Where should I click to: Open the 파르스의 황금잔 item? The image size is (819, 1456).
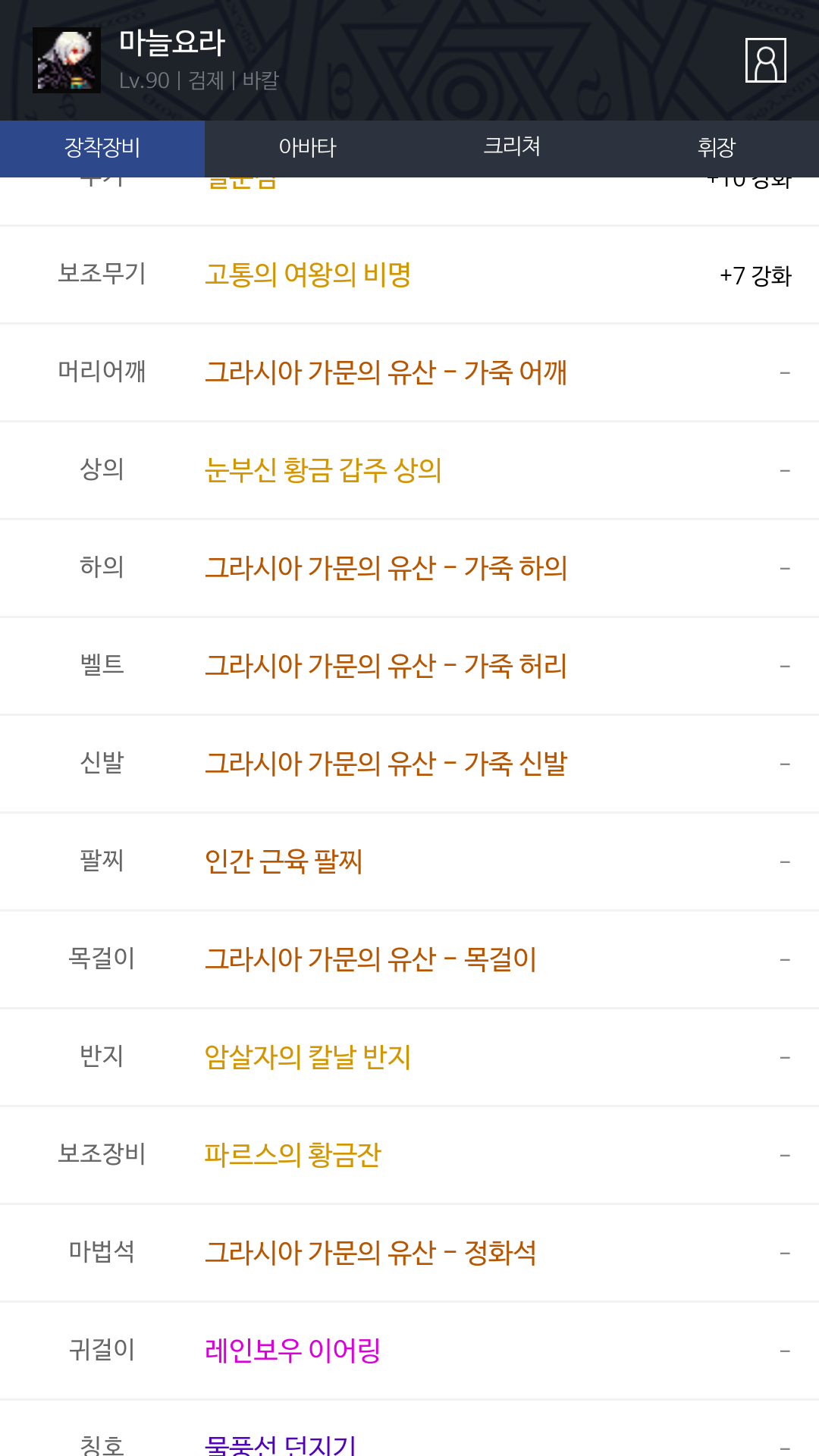click(409, 1156)
